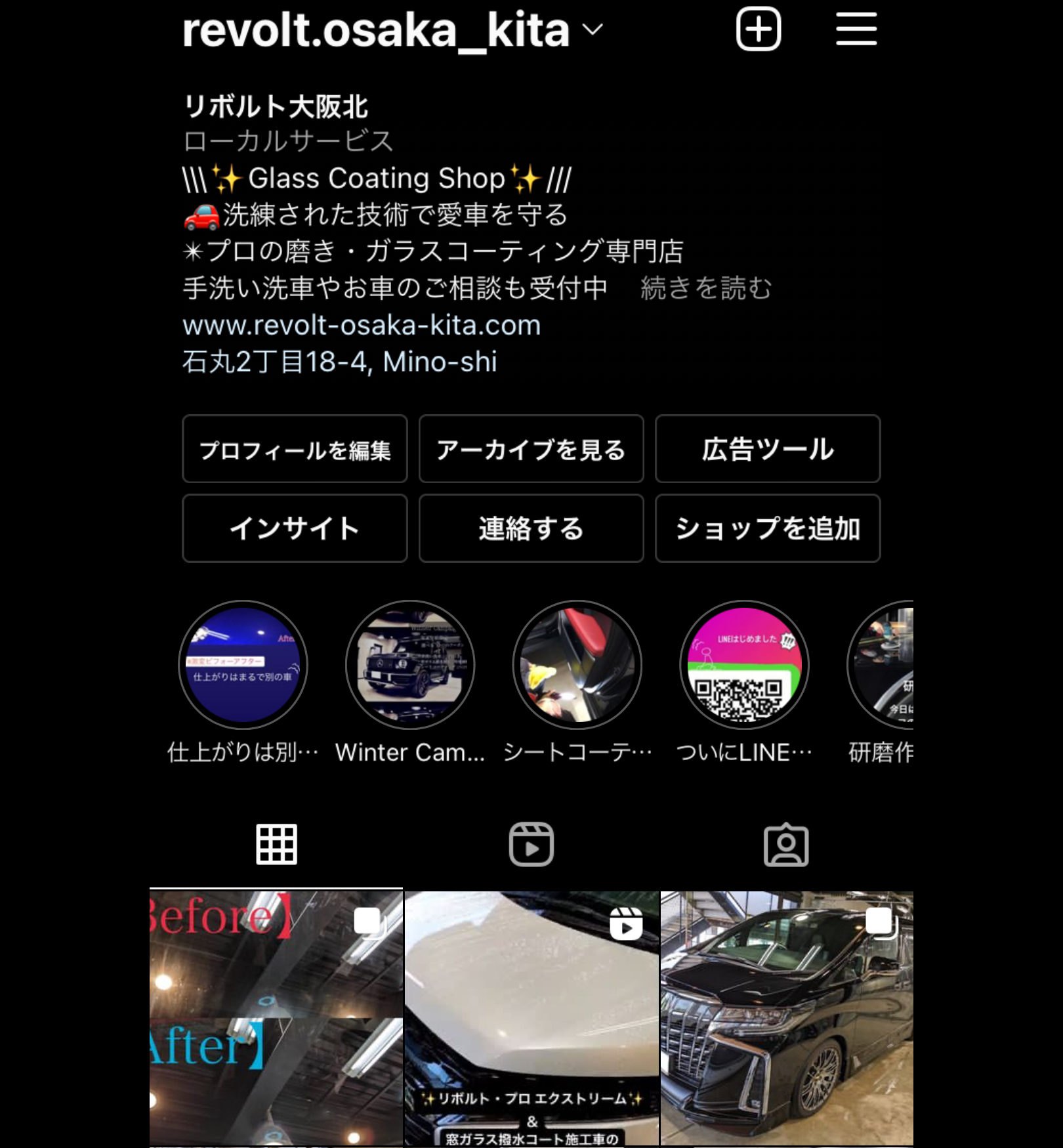Tap the 連絡する button
The height and width of the screenshot is (1148, 1063).
531,528
